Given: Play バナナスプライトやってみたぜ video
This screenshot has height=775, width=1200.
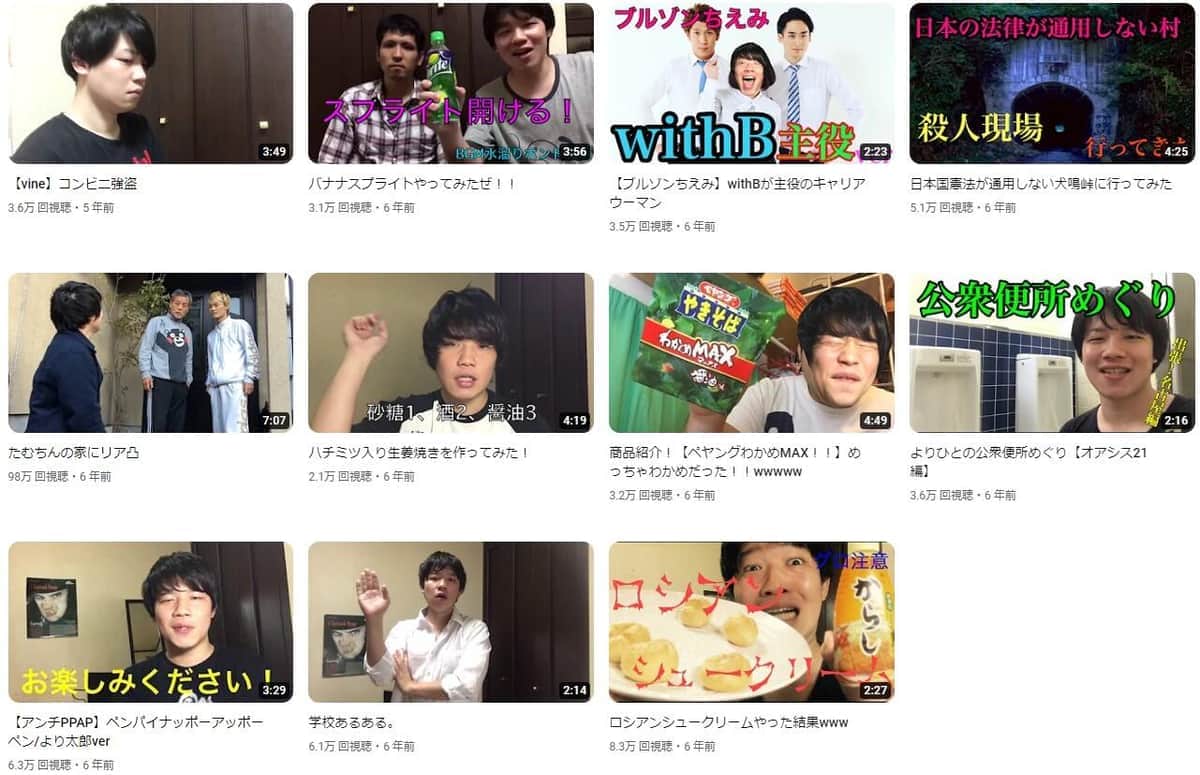Looking at the screenshot, I should pyautogui.click(x=450, y=84).
